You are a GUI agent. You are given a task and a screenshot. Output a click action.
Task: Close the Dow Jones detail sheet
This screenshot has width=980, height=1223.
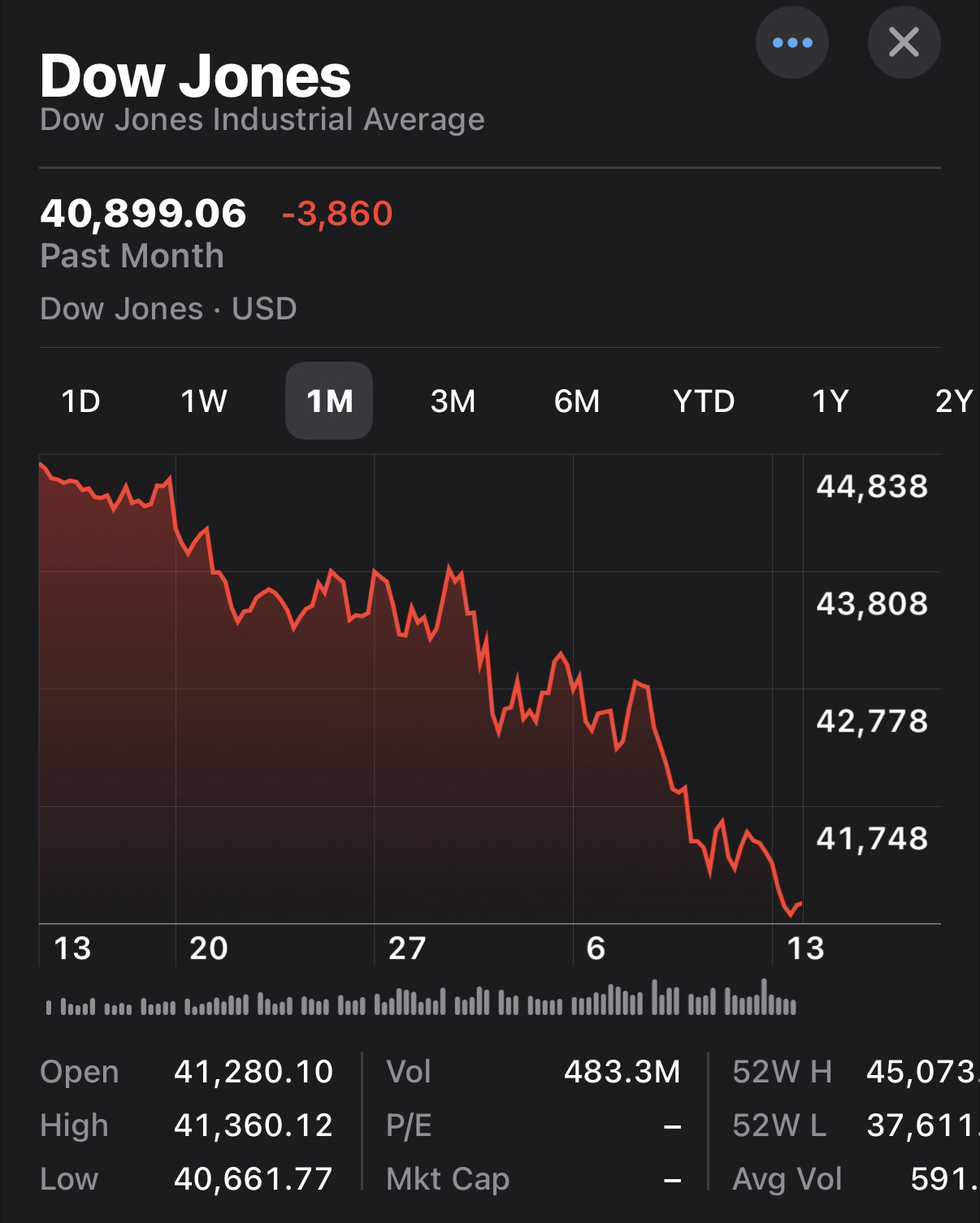coord(904,42)
